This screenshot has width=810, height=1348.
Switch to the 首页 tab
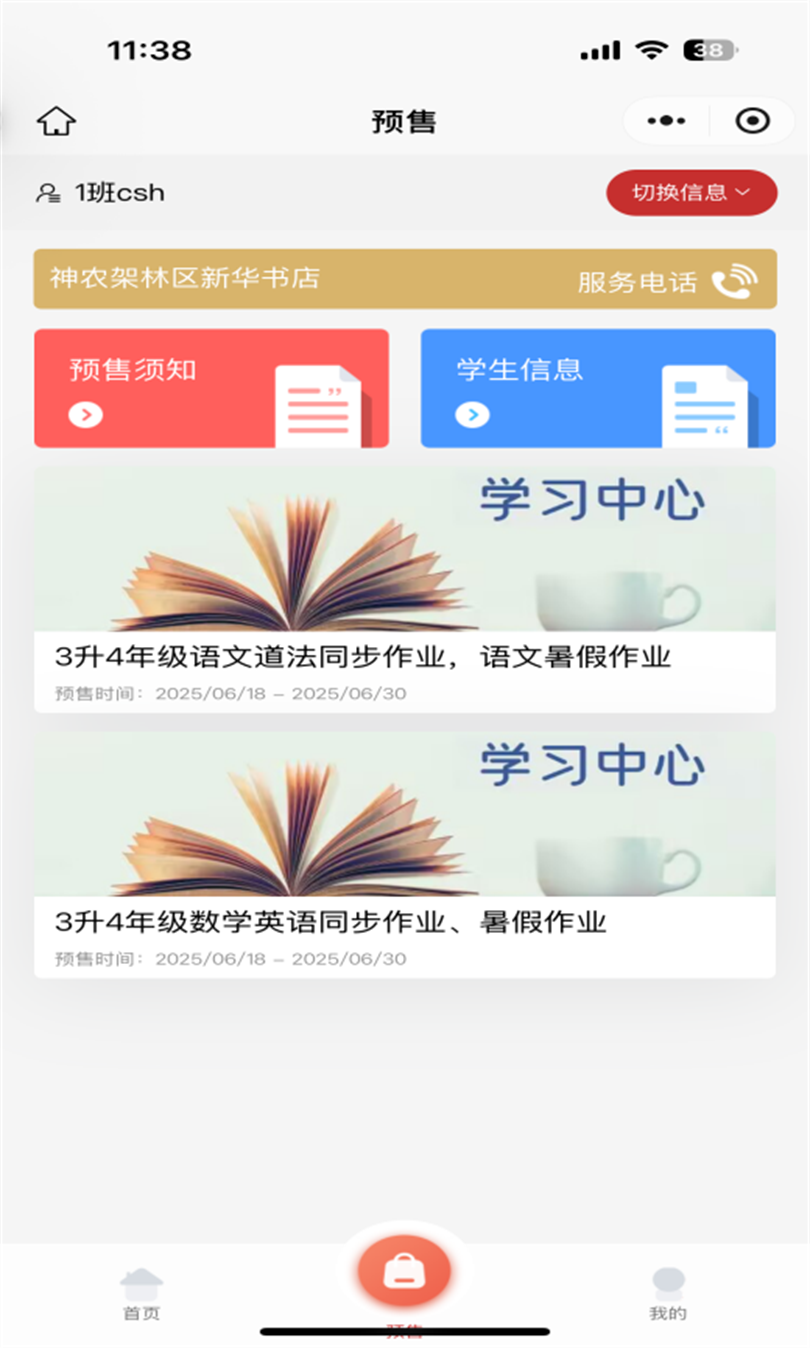(141, 1294)
